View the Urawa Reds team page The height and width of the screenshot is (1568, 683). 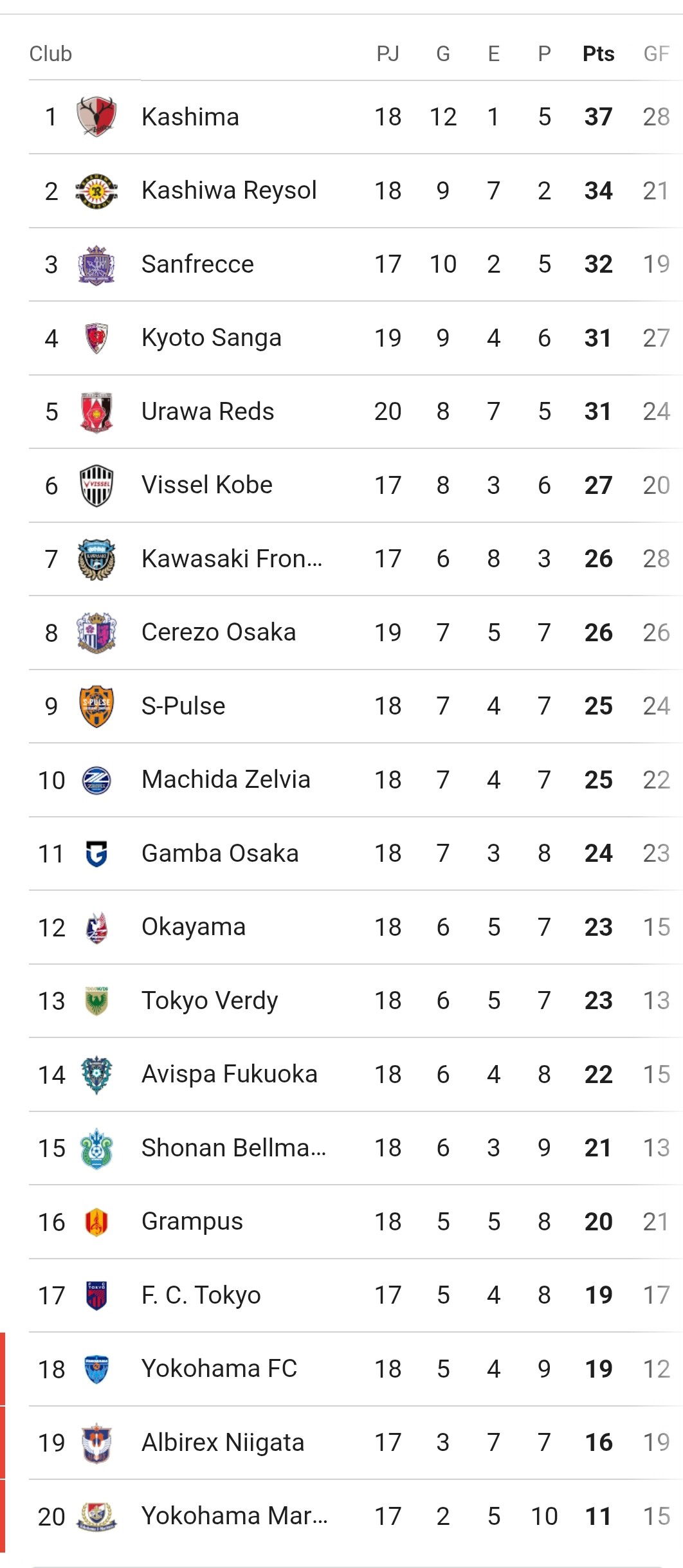(x=356, y=412)
